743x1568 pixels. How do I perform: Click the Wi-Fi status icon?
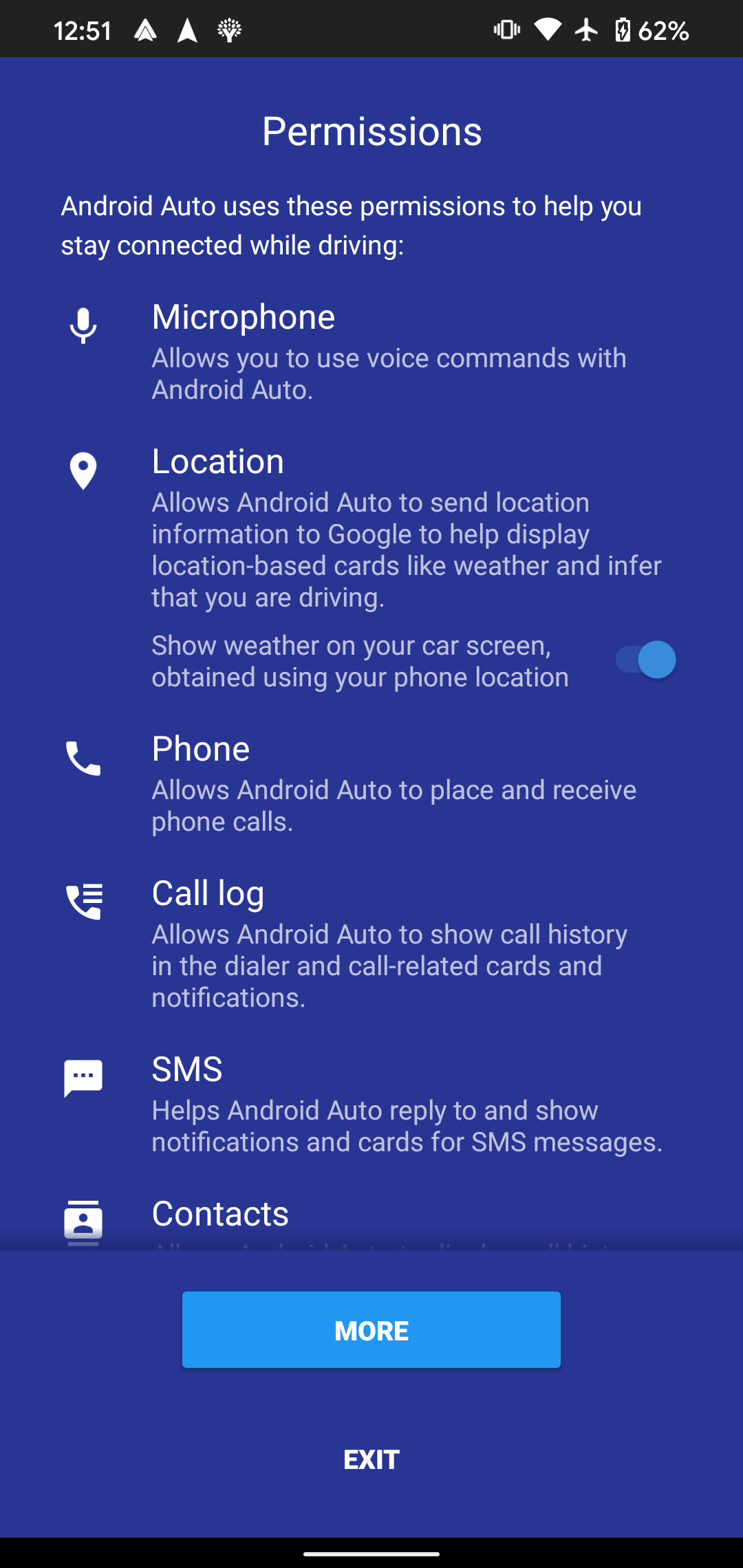[x=547, y=28]
